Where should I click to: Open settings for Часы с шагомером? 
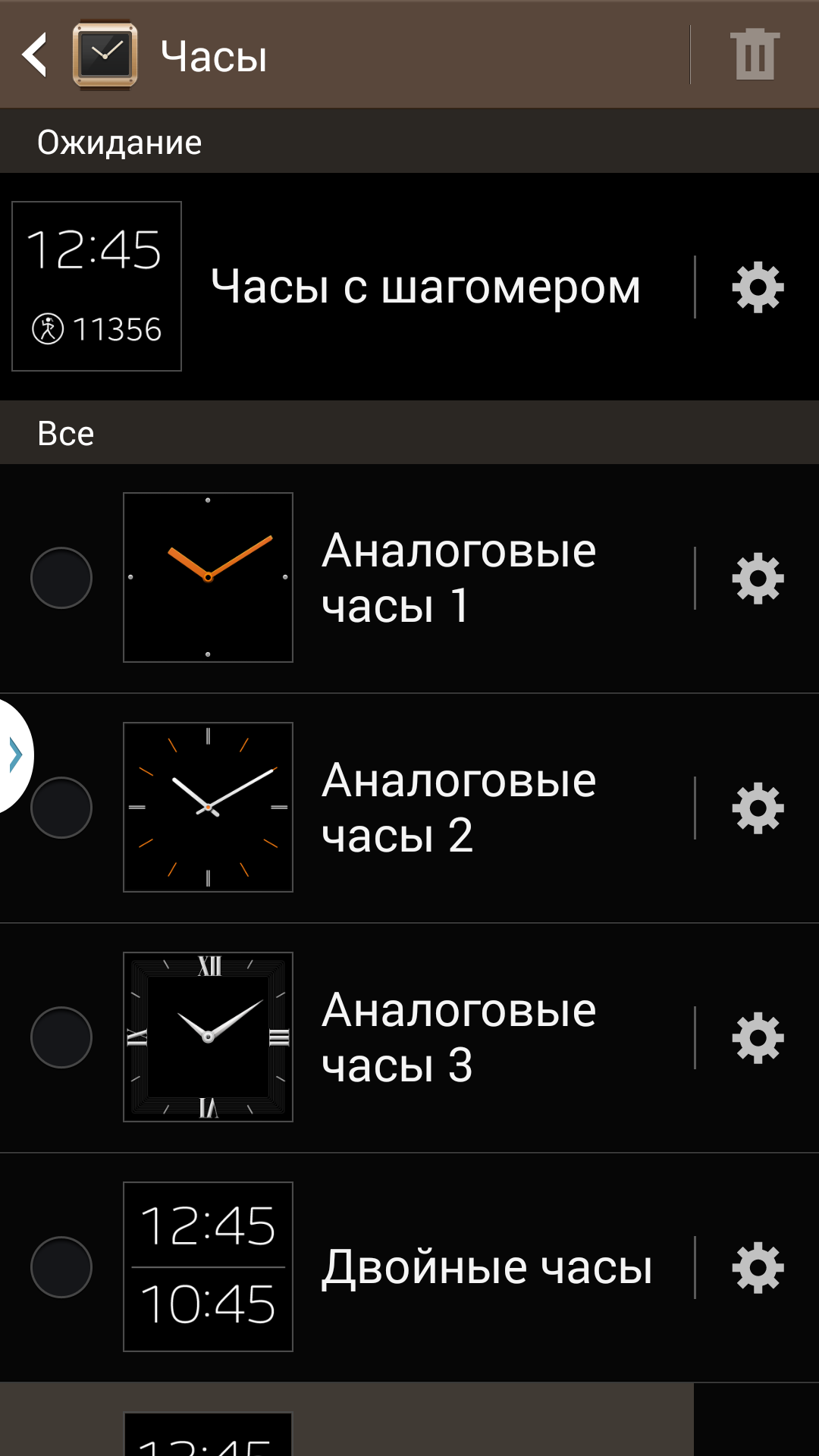tap(758, 287)
